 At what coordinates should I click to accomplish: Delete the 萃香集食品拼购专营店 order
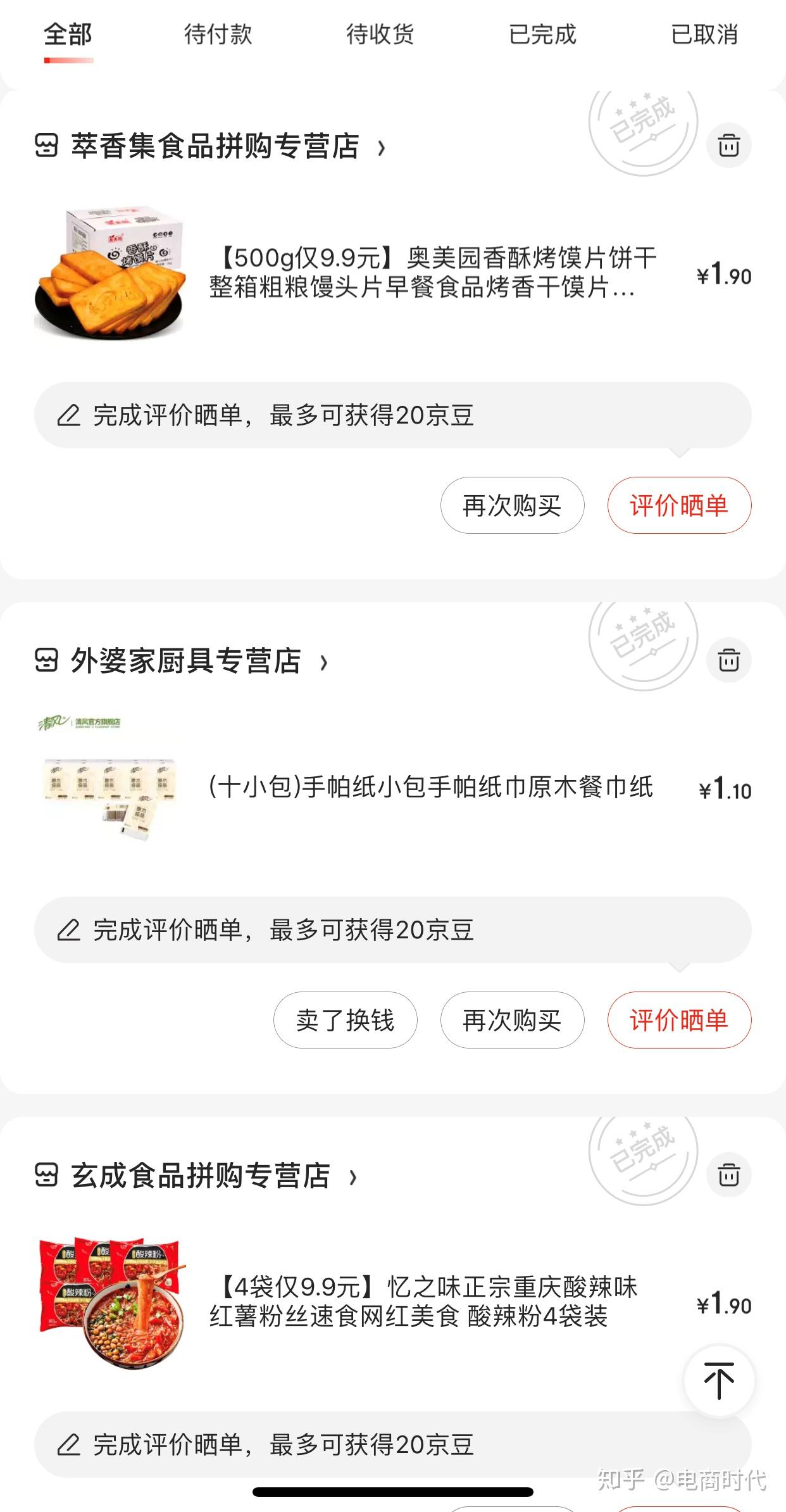[x=728, y=145]
